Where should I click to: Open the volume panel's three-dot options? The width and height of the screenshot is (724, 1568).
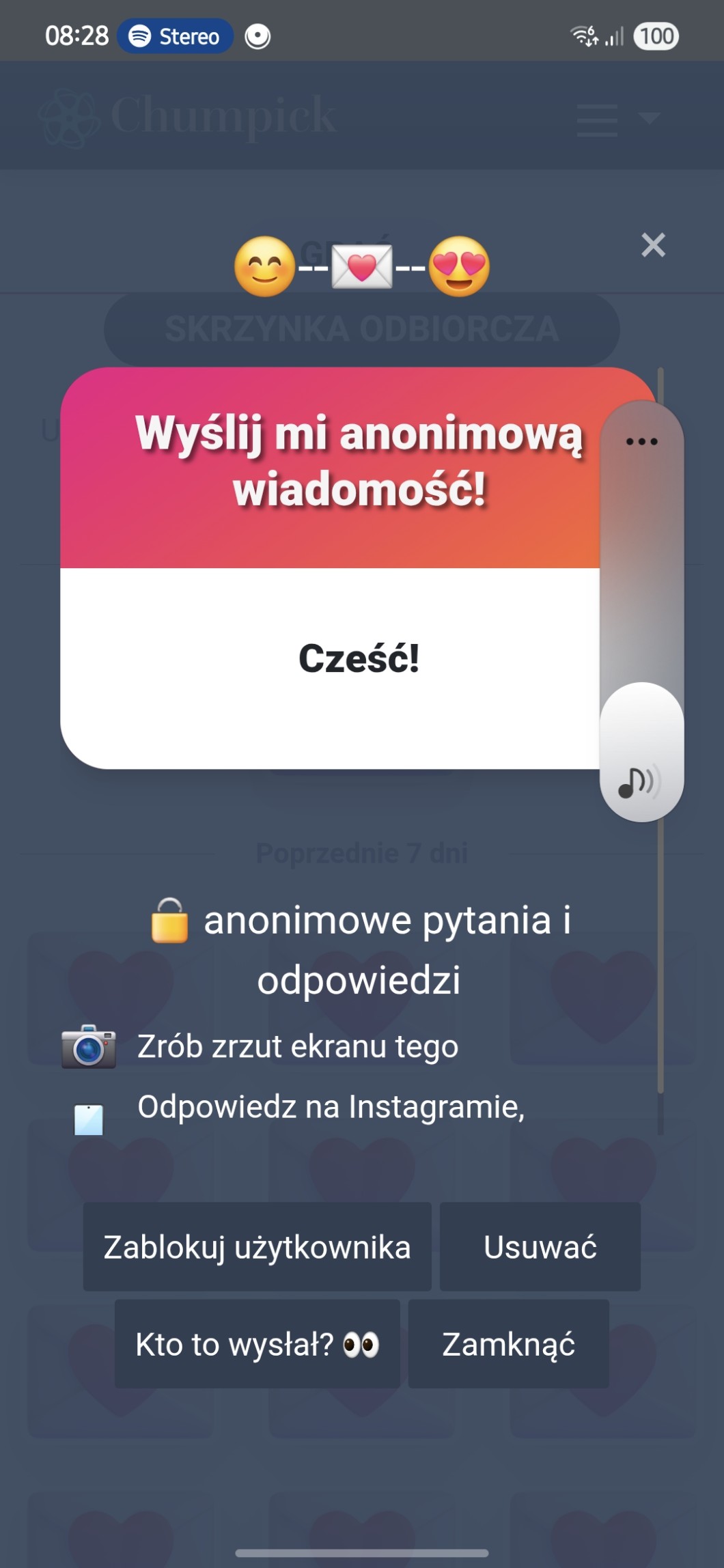[x=641, y=442]
